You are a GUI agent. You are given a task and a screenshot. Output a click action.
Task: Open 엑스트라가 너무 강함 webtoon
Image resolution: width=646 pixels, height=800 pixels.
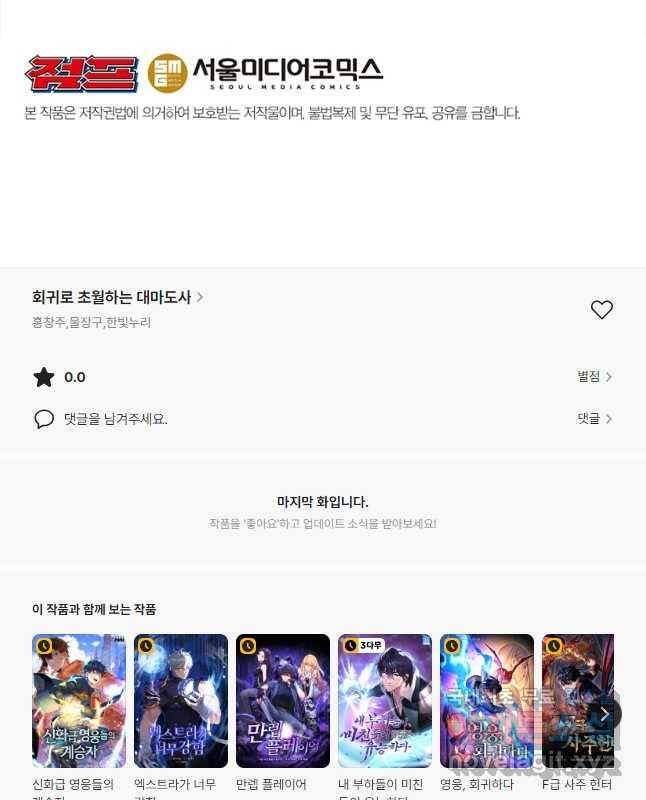(x=181, y=701)
